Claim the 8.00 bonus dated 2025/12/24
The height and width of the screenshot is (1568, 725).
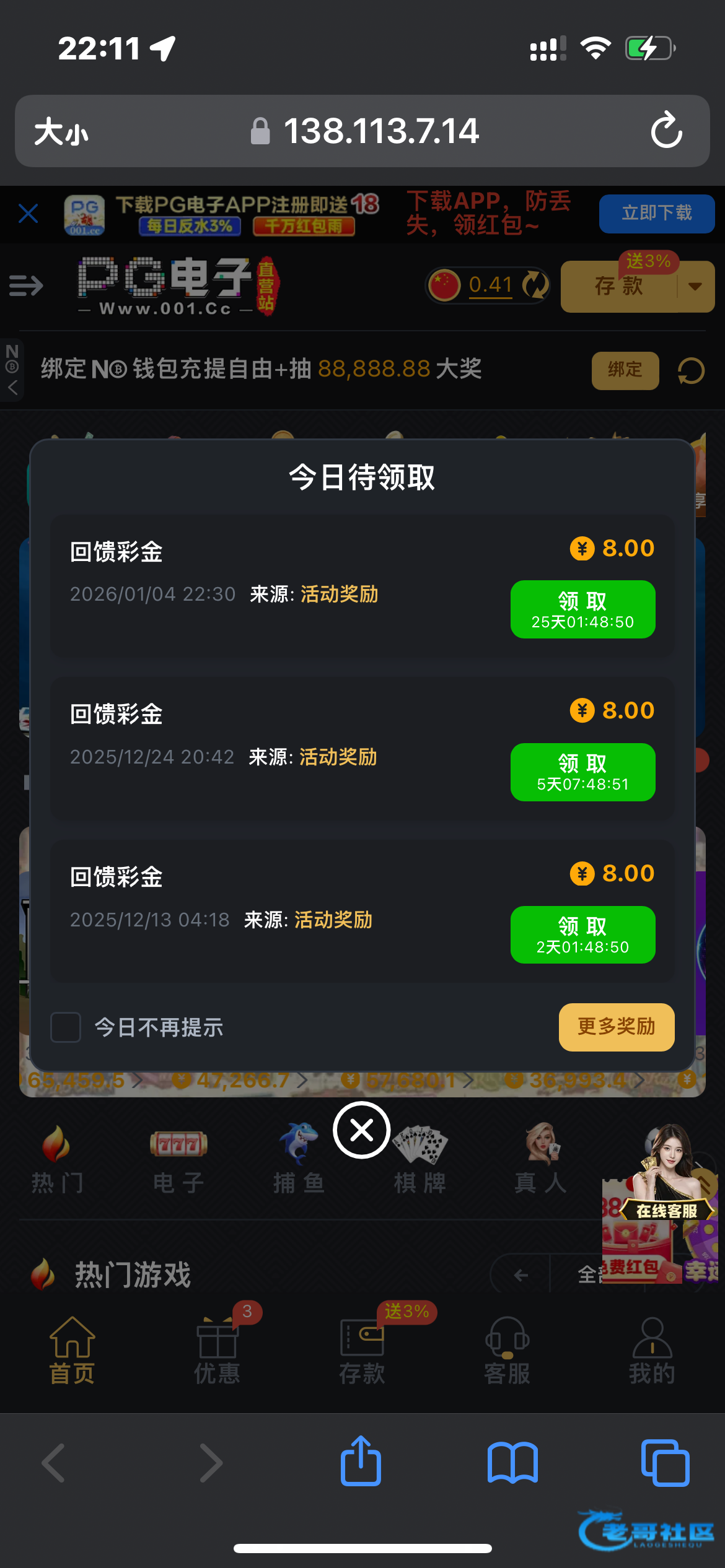coord(582,772)
